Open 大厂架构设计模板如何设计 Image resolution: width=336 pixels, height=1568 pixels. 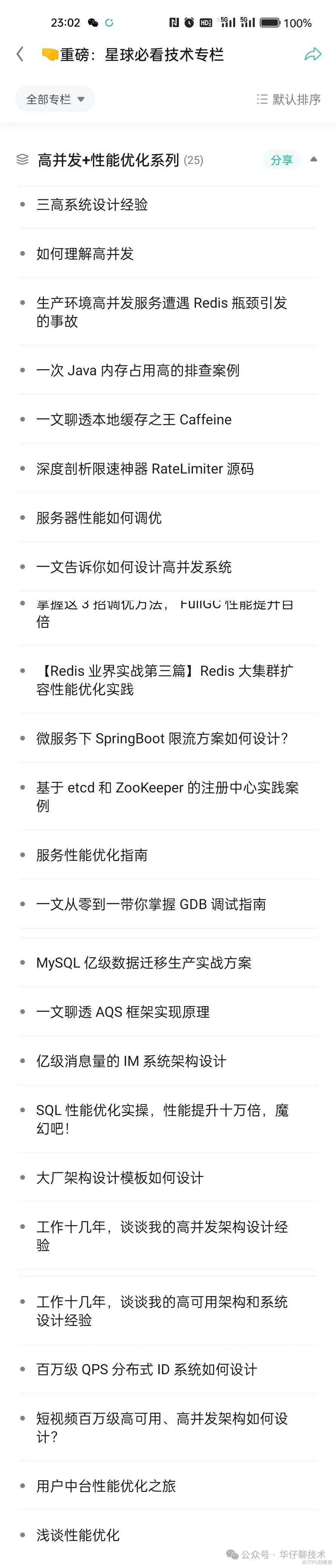tap(120, 1178)
